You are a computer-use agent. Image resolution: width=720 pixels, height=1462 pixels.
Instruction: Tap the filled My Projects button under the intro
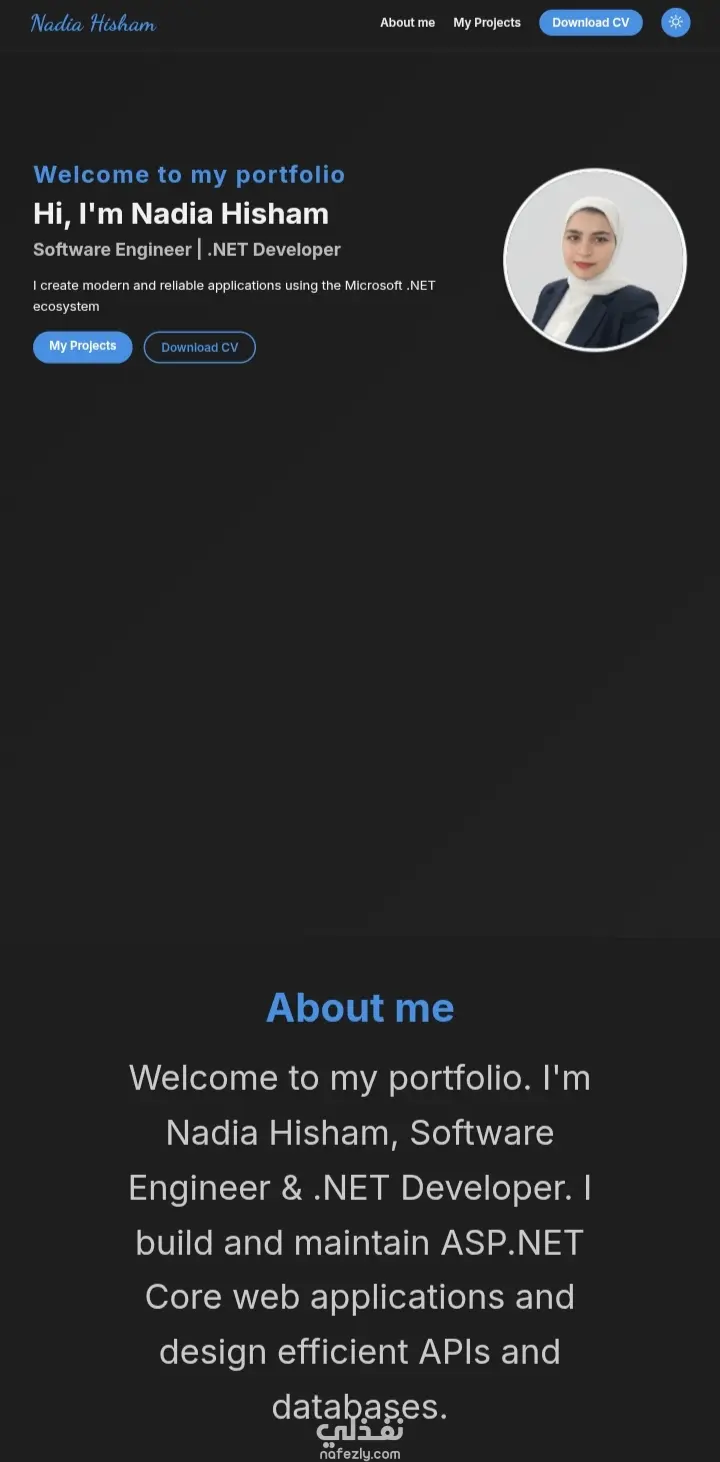coord(83,347)
